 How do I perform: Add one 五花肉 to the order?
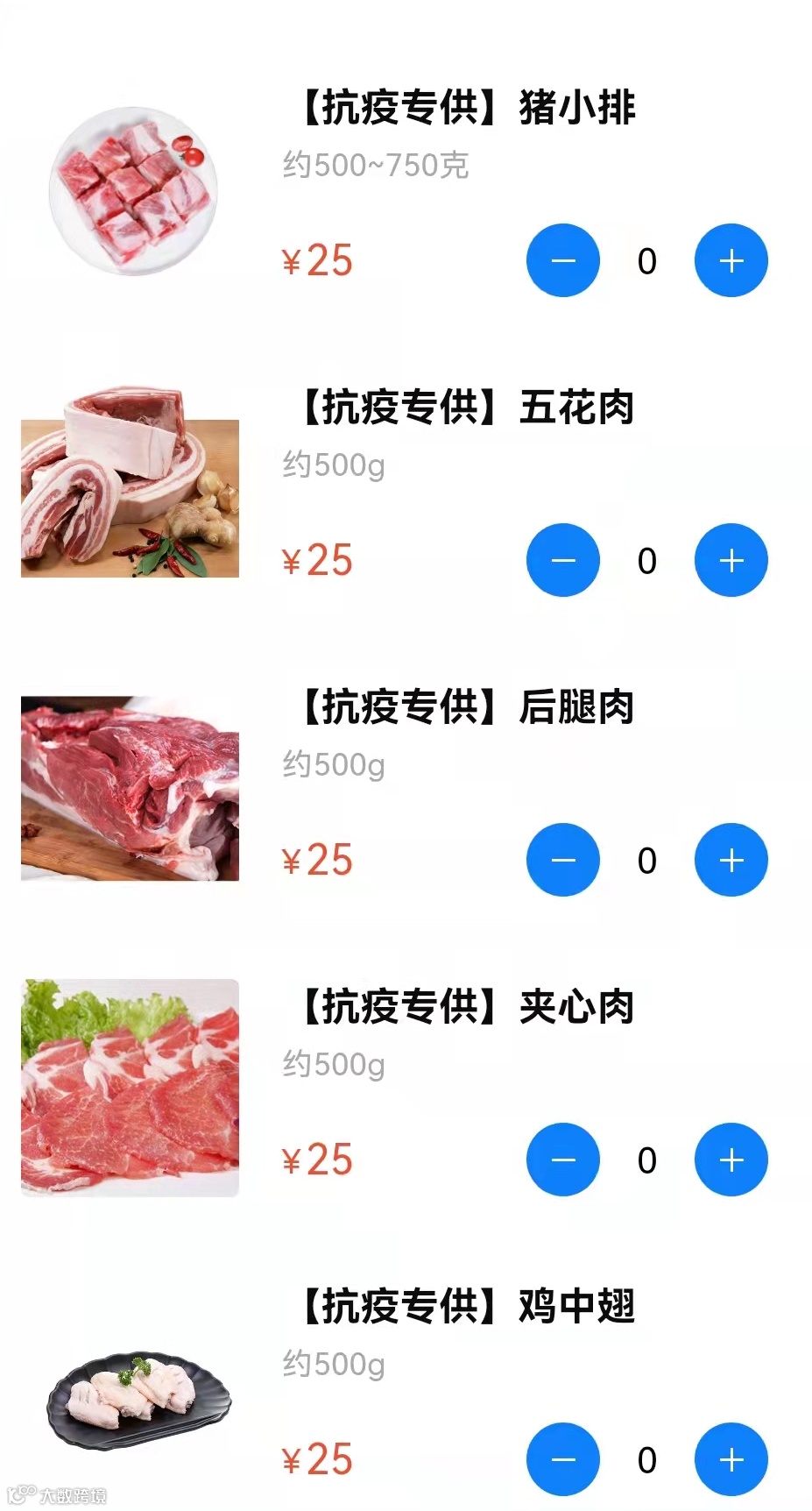(x=731, y=561)
